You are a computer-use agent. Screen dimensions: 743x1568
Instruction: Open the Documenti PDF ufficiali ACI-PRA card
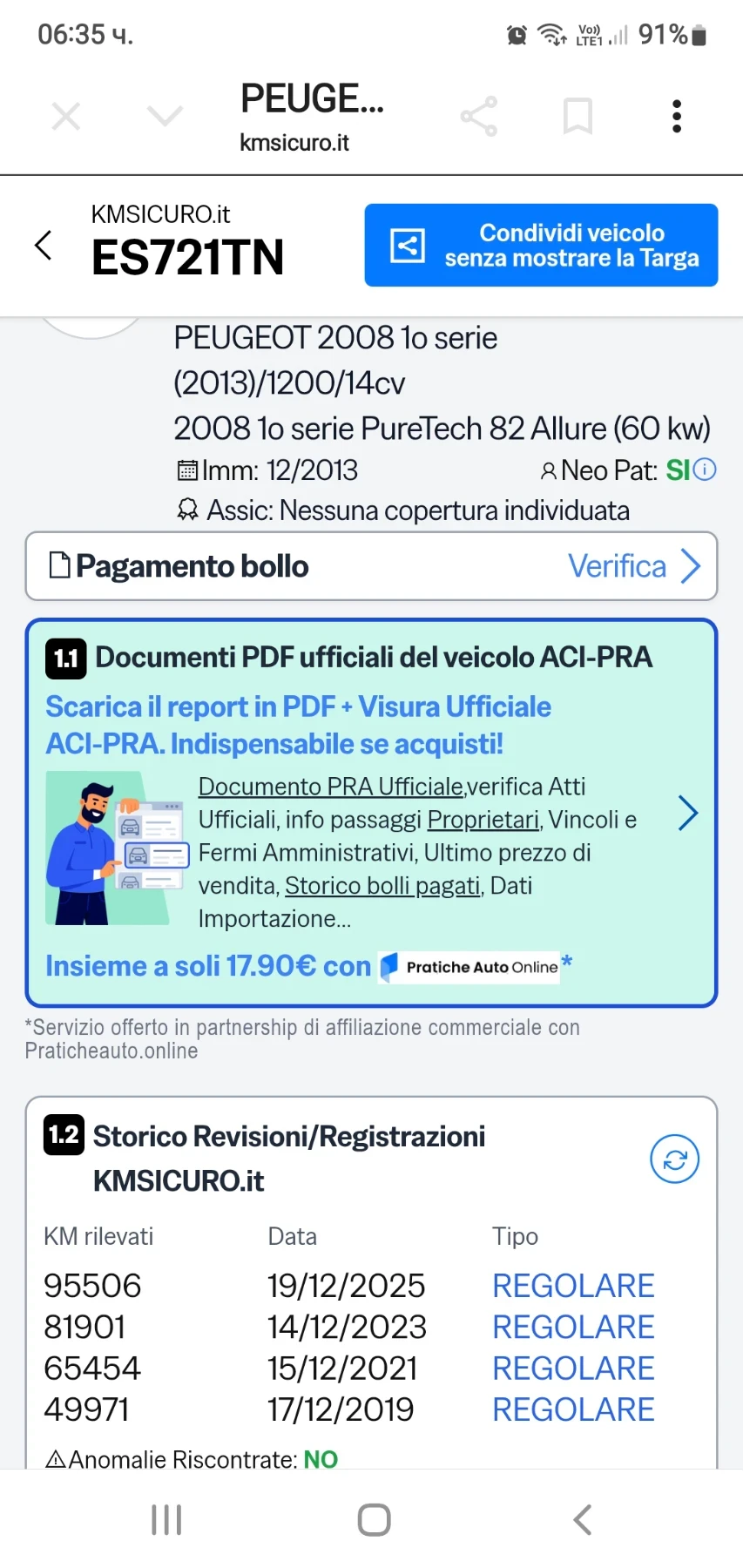687,813
